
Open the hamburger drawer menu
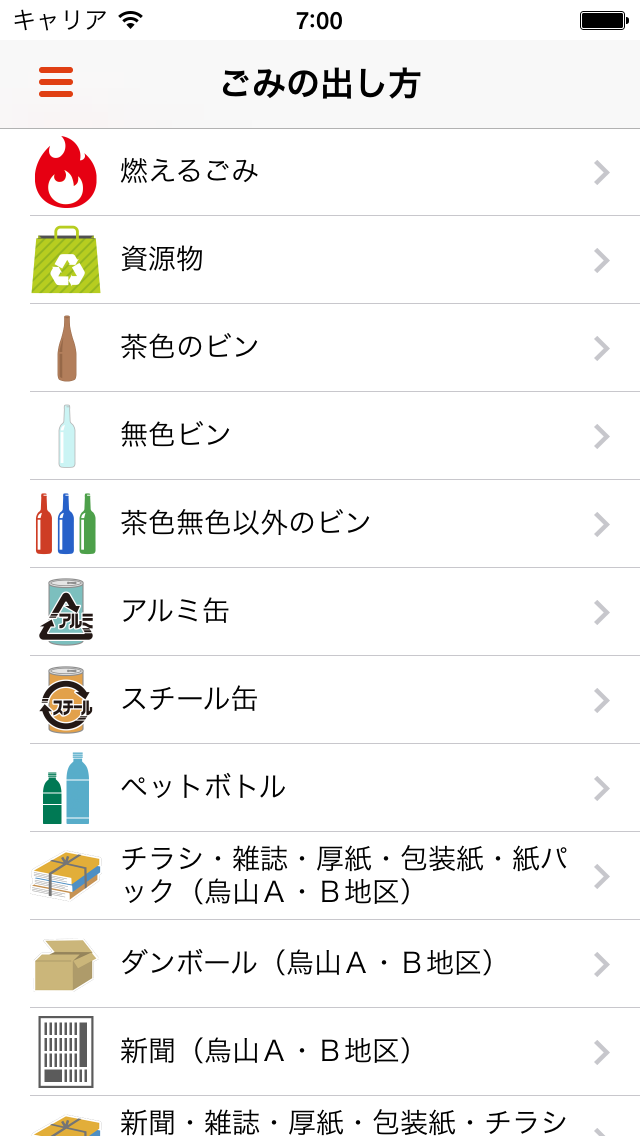click(56, 82)
